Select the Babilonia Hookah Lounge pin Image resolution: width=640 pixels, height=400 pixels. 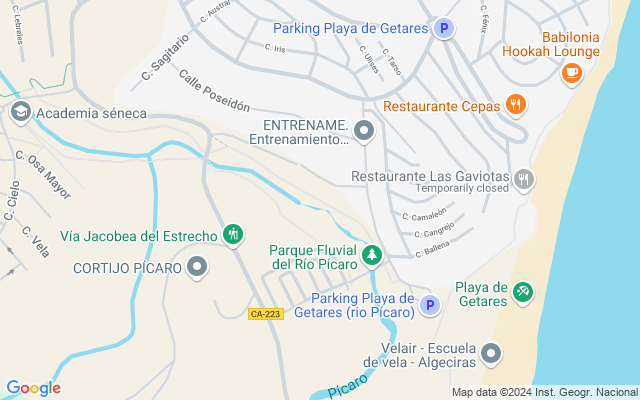[571, 72]
